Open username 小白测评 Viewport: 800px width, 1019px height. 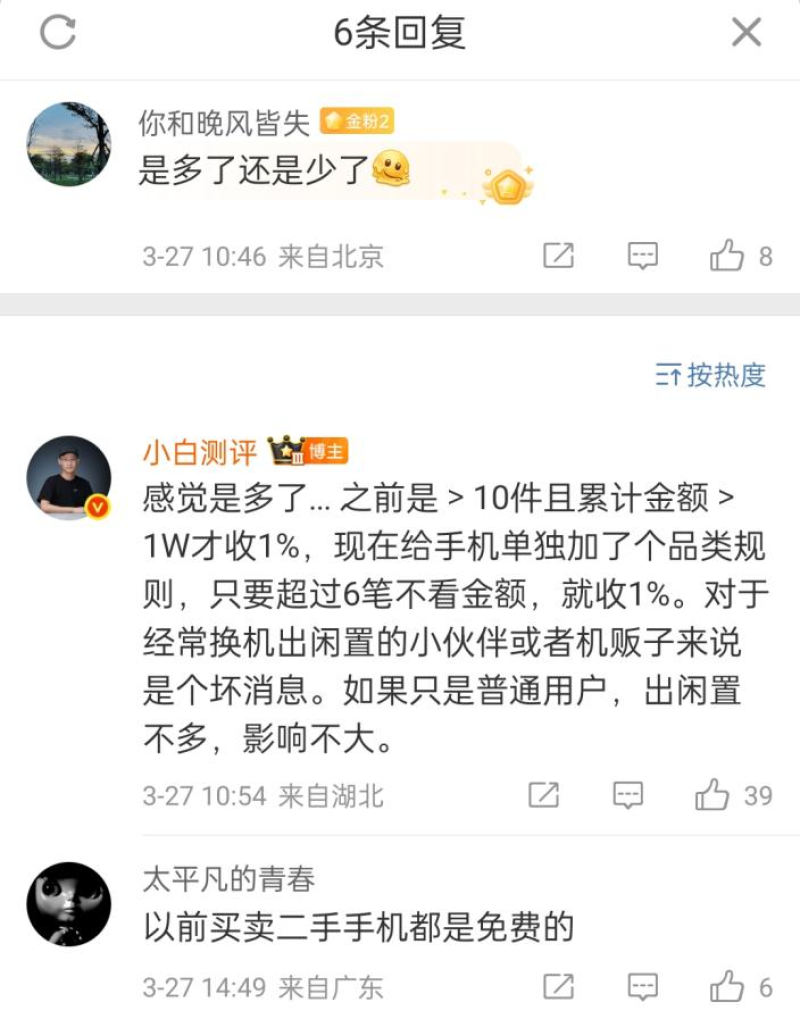[200, 452]
